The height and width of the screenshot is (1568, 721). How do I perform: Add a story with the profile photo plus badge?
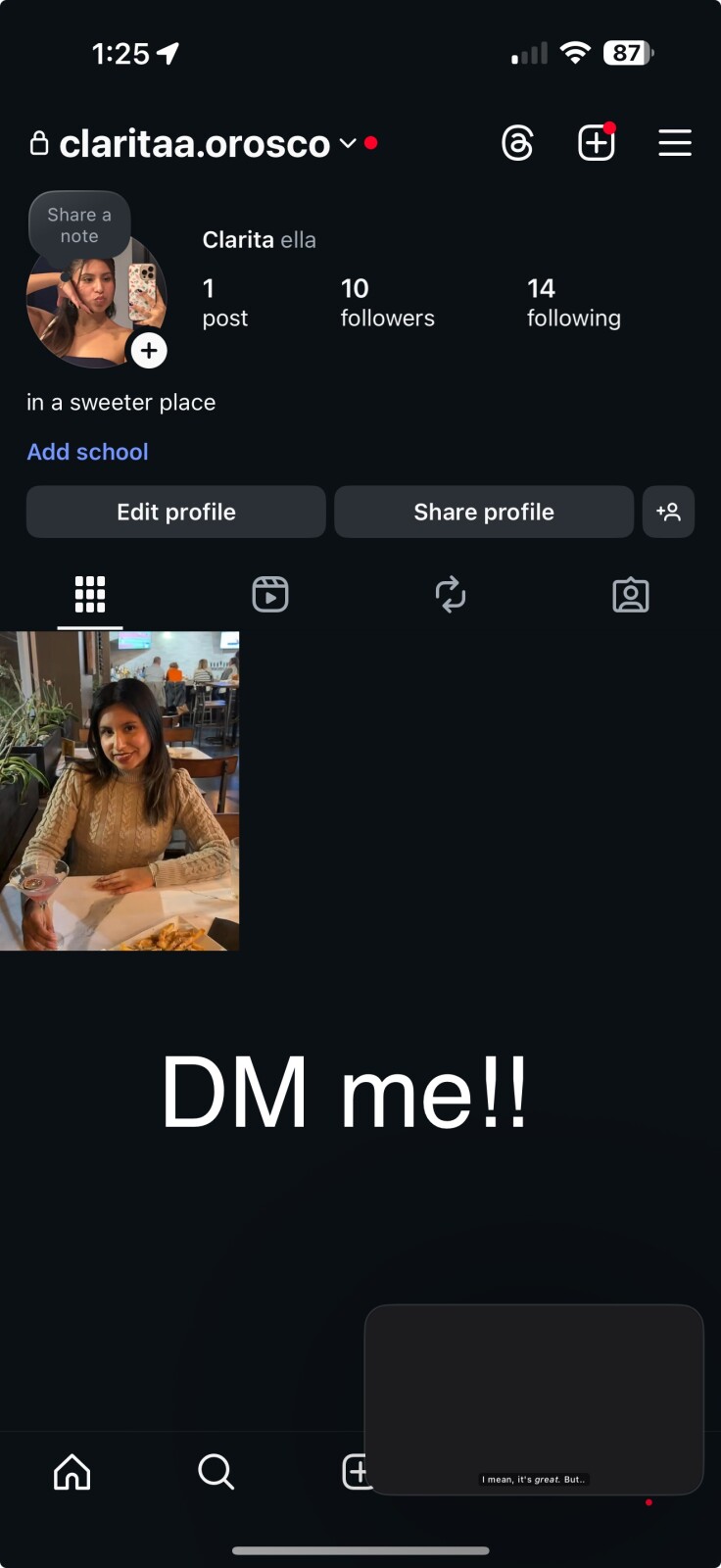[x=149, y=351]
